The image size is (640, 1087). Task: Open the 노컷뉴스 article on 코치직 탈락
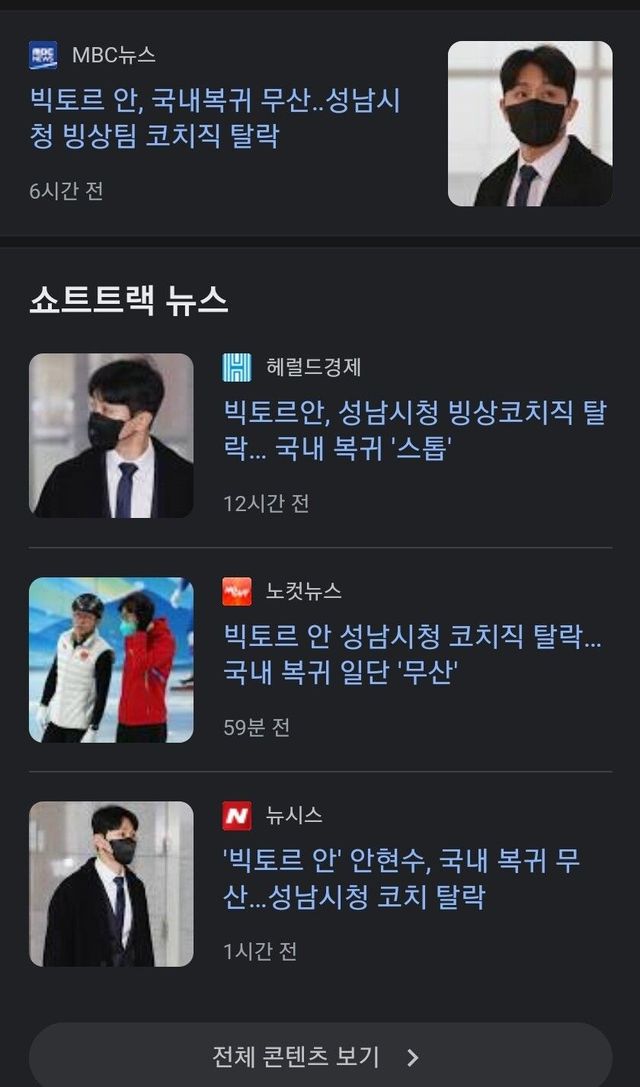413,654
